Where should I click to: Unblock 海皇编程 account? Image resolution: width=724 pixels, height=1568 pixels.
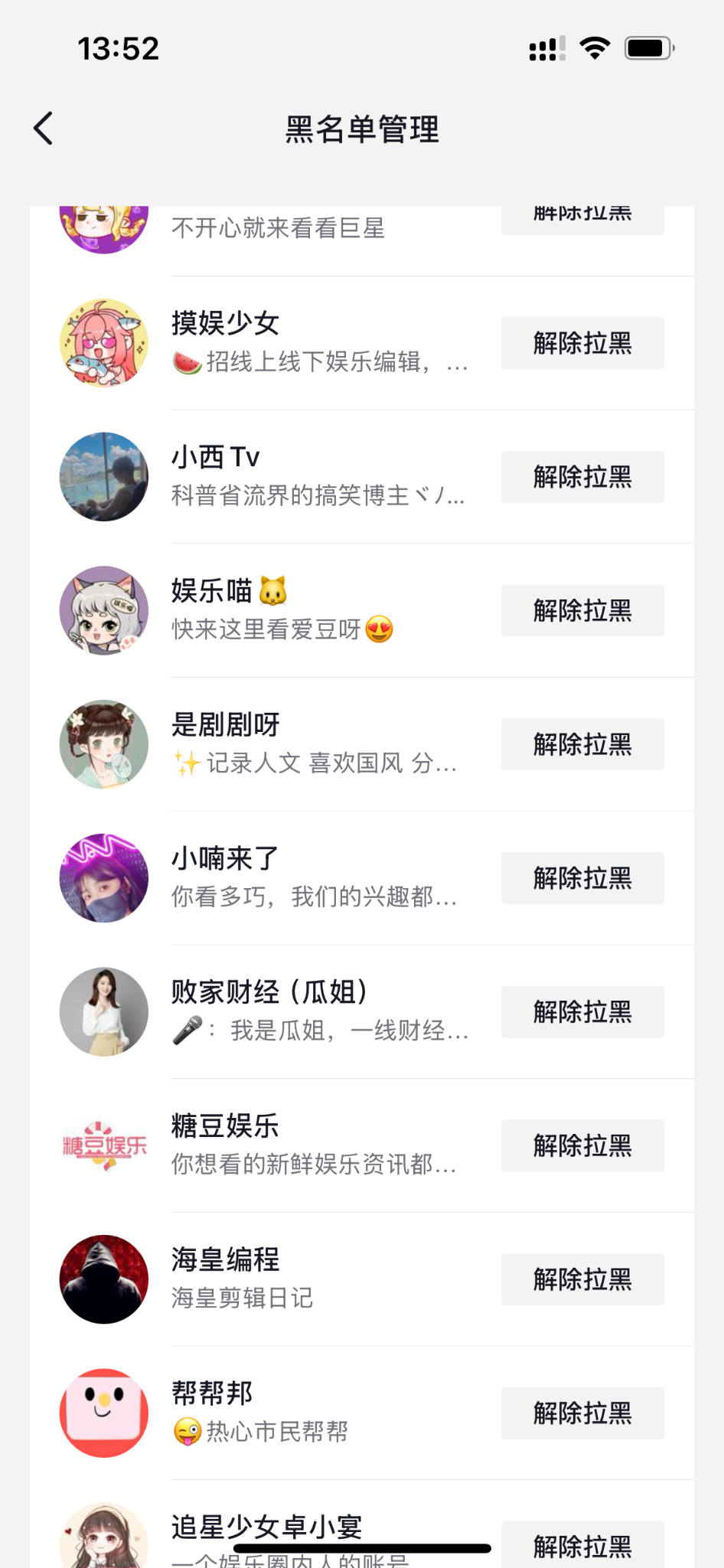pos(582,1279)
